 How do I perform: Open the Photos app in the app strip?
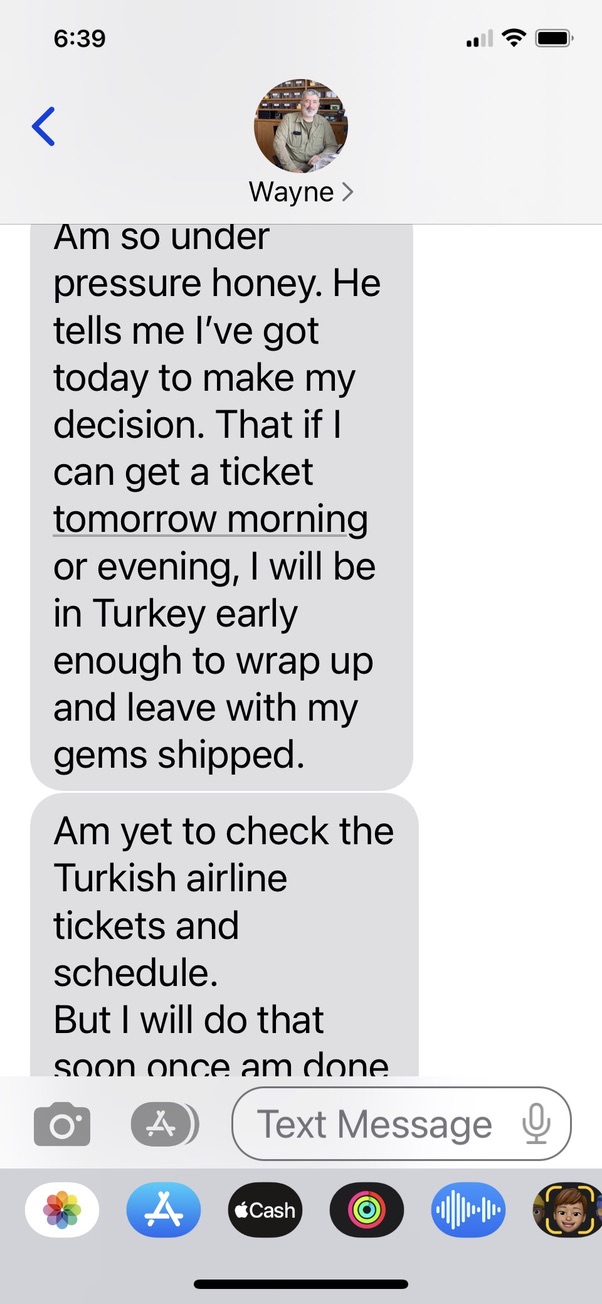(62, 1210)
